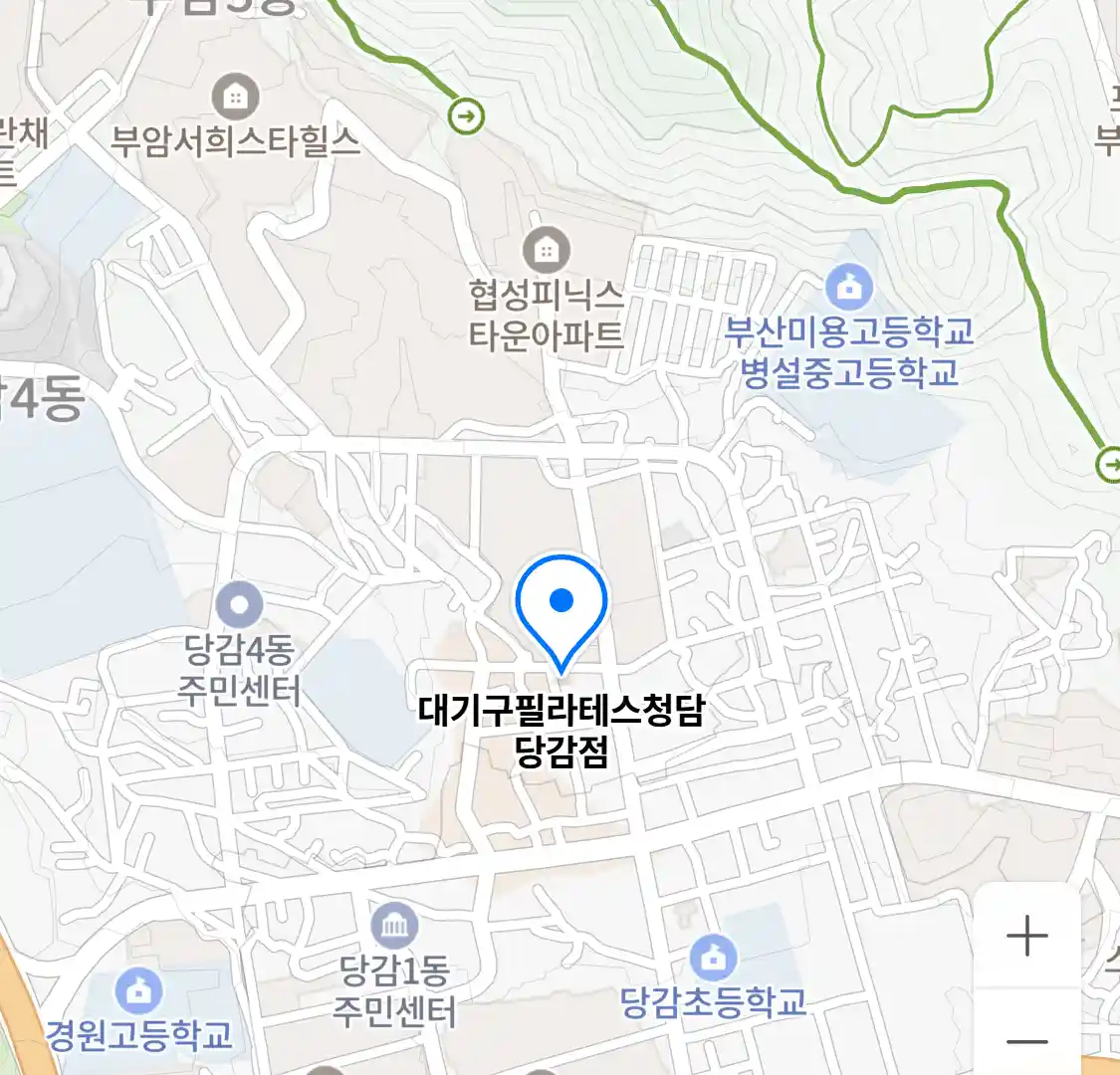Image resolution: width=1120 pixels, height=1075 pixels.
Task: Zoom in with the plus button
Action: [x=1026, y=936]
